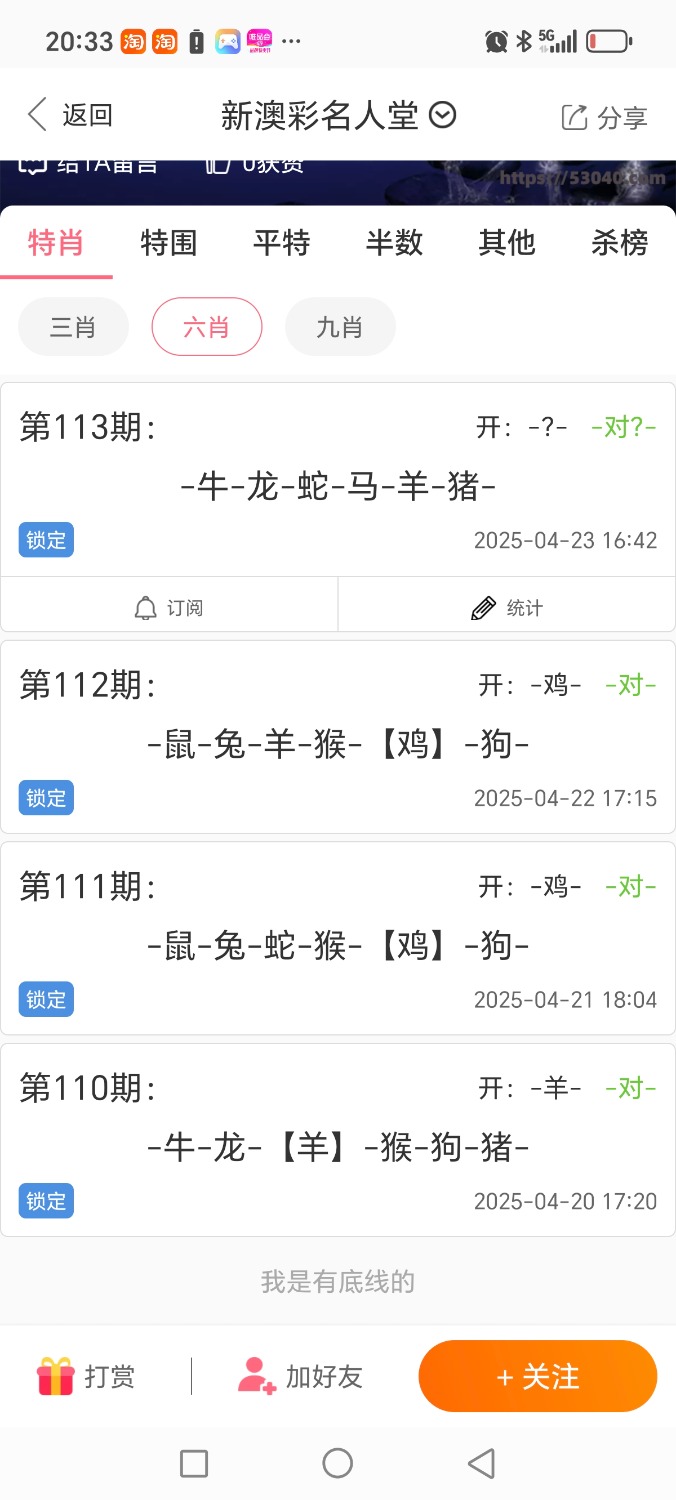Switch to the 特围 tab
This screenshot has width=676, height=1500.
point(169,243)
